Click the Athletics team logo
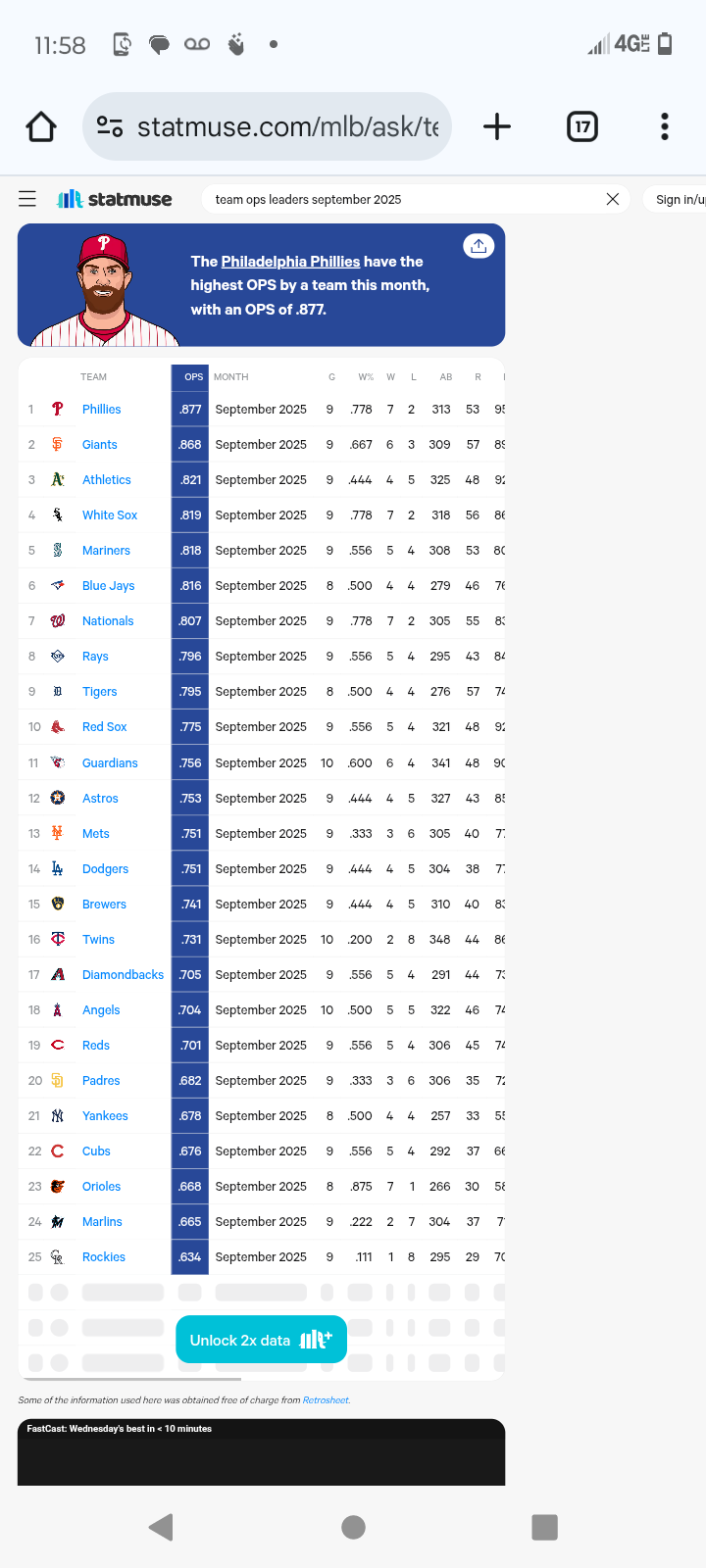Image resolution: width=706 pixels, height=1568 pixels. point(56,479)
